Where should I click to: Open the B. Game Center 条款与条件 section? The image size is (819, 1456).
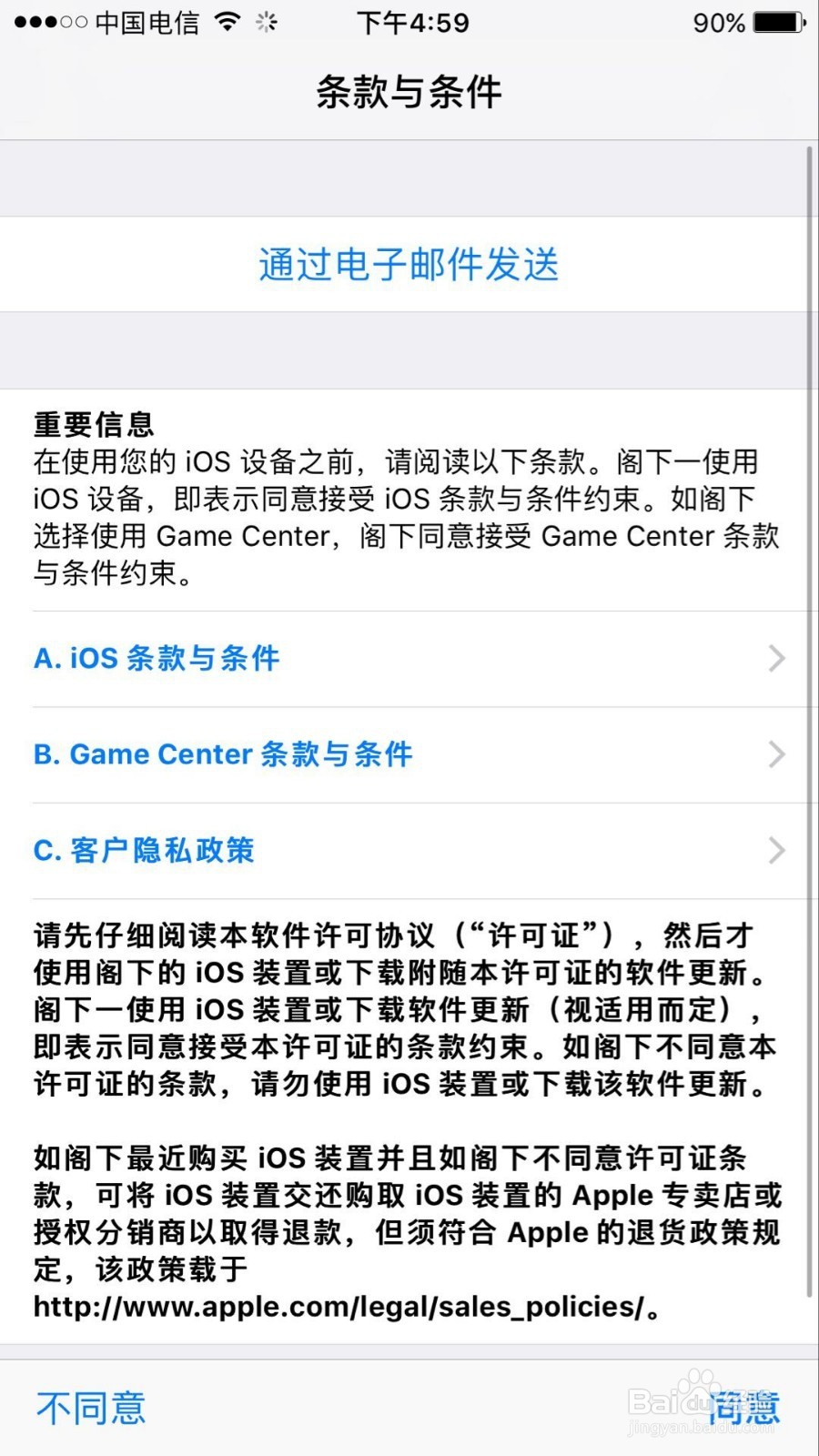223,753
